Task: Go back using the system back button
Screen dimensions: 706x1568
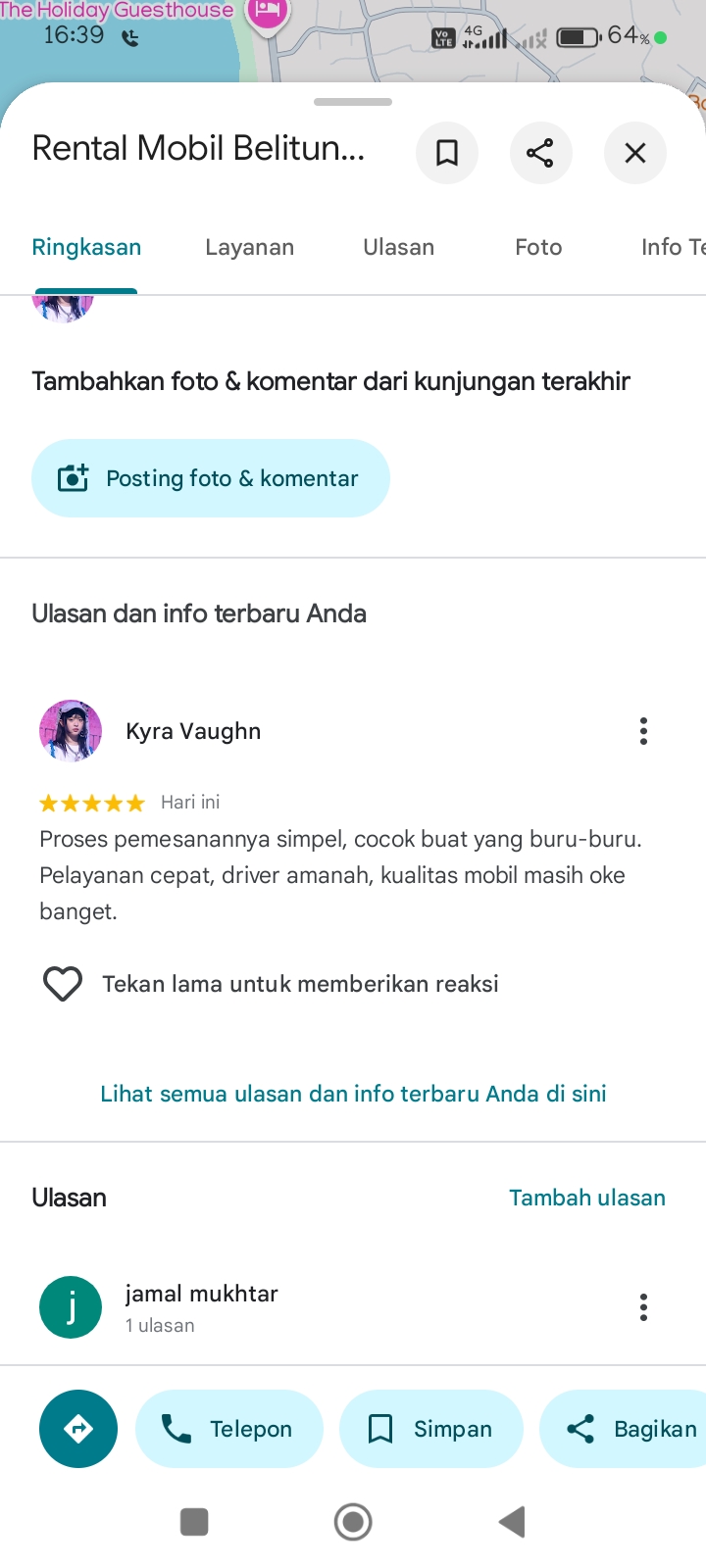Action: pos(512,1522)
